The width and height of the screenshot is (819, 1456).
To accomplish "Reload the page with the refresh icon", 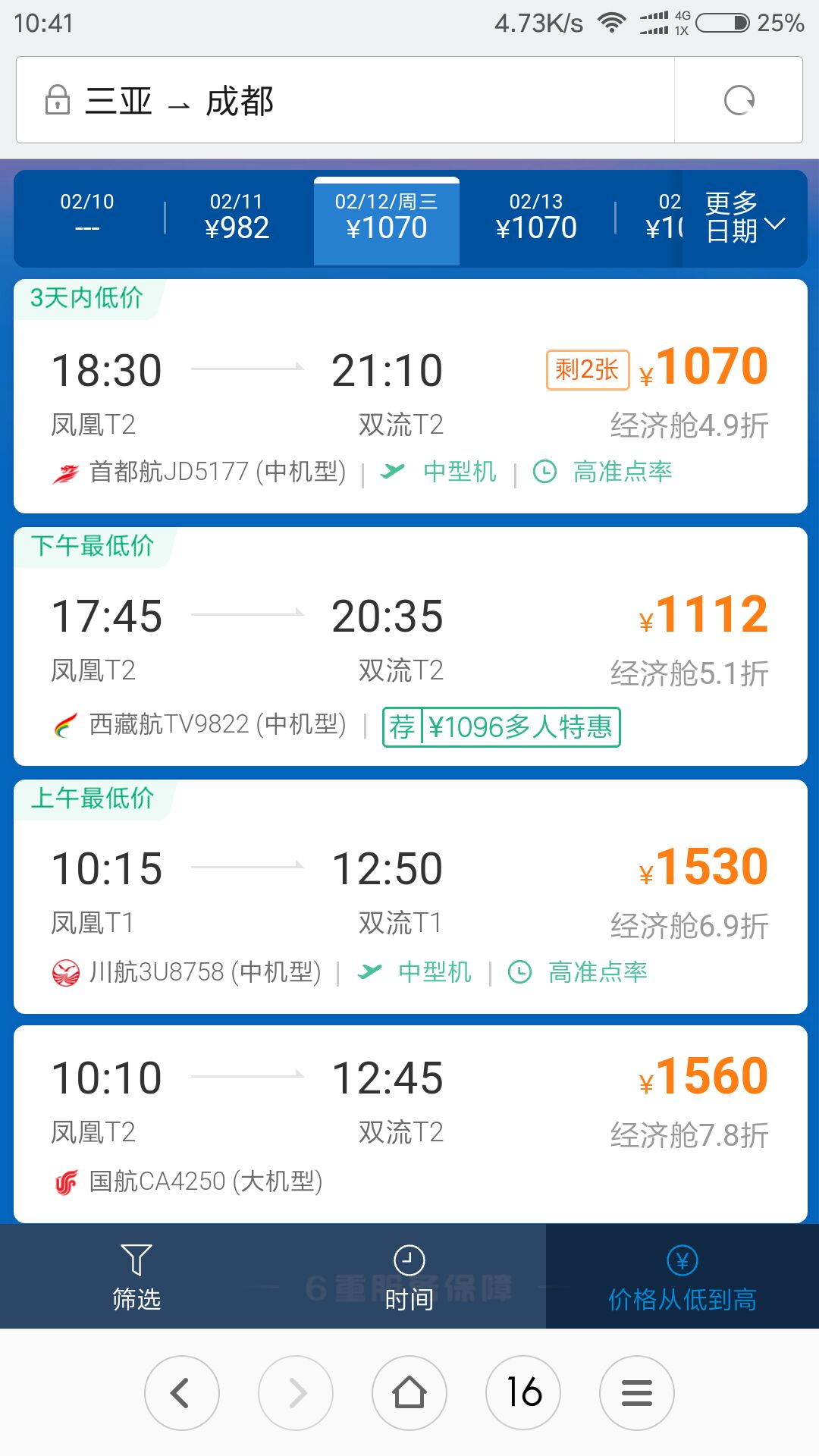I will [x=739, y=100].
